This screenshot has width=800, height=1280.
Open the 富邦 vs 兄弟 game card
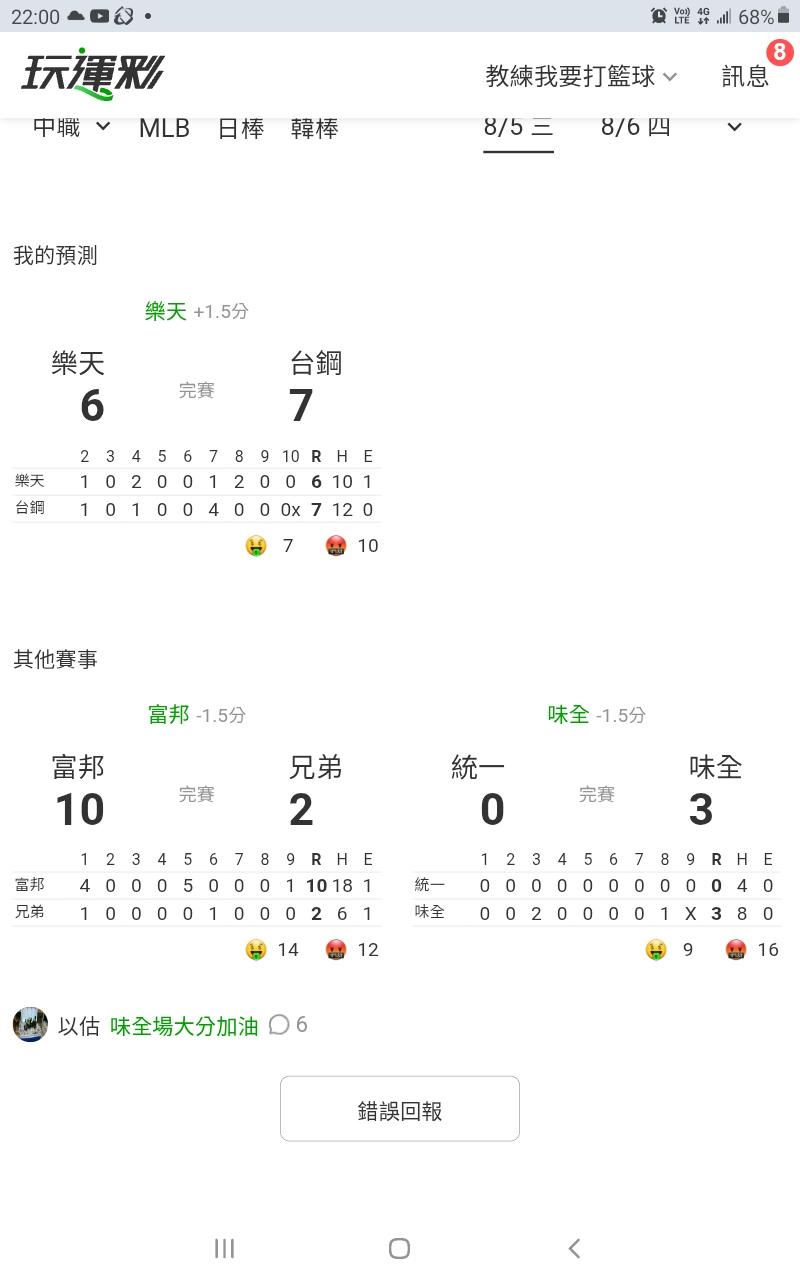click(197, 832)
